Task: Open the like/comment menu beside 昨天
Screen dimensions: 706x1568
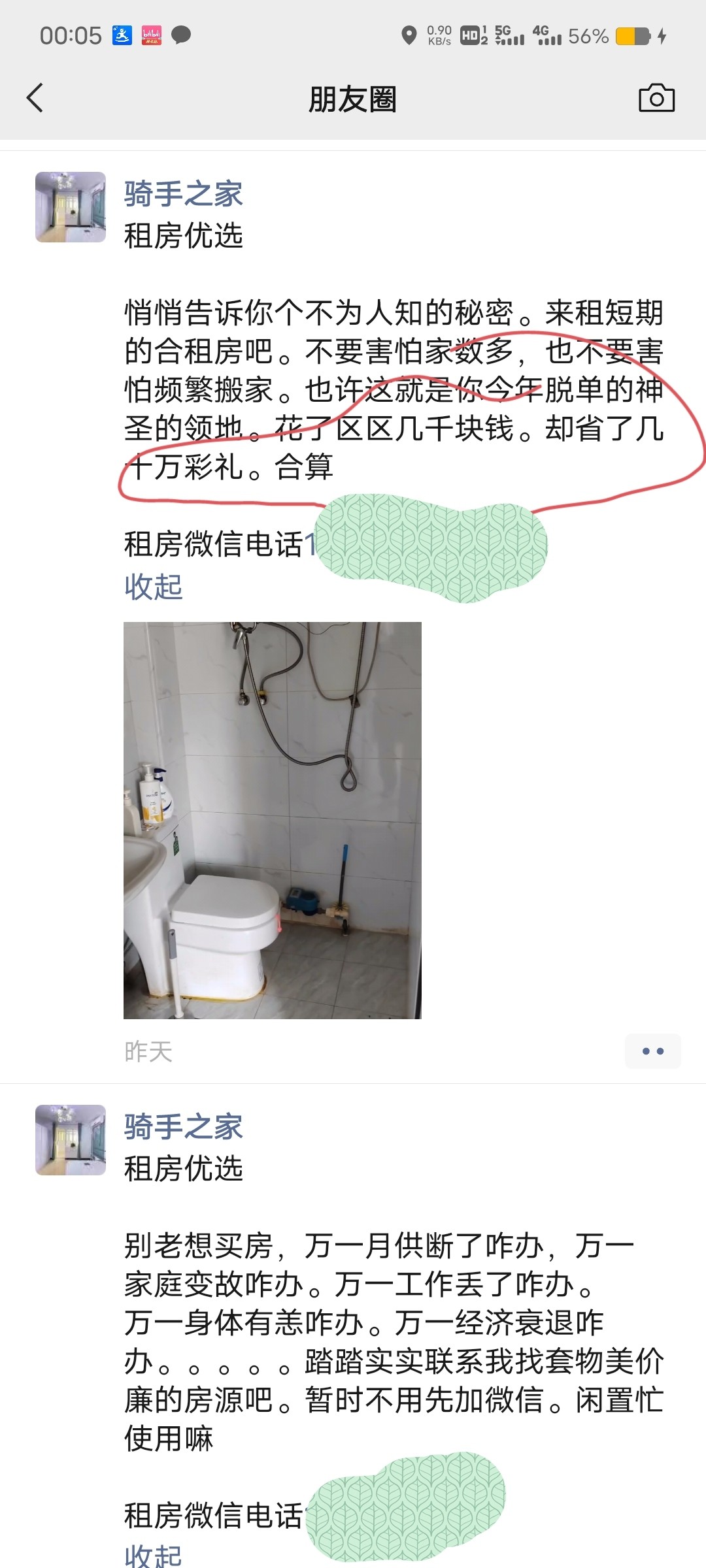Action: pos(653,1051)
